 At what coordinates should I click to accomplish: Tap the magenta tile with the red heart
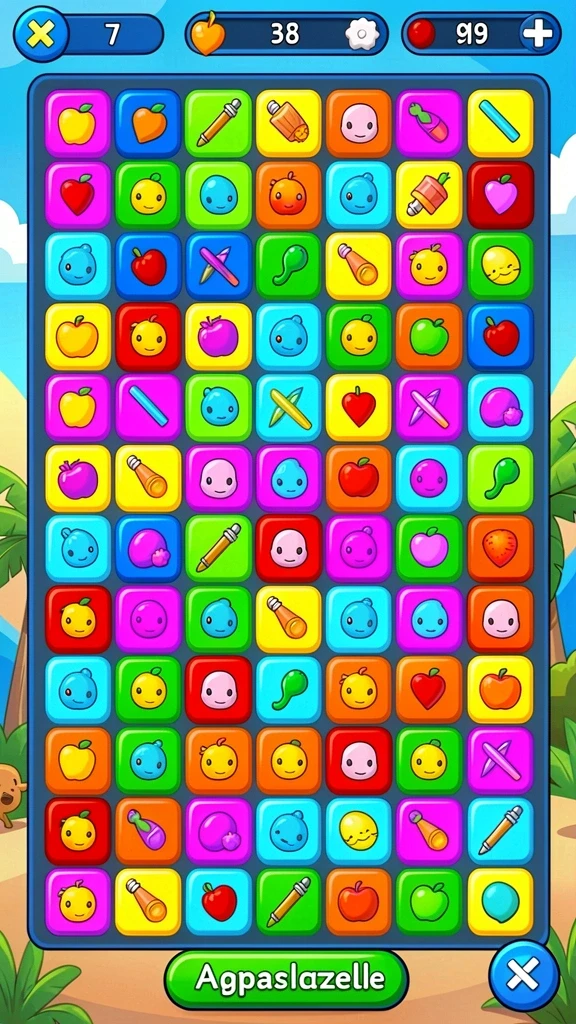(x=78, y=195)
